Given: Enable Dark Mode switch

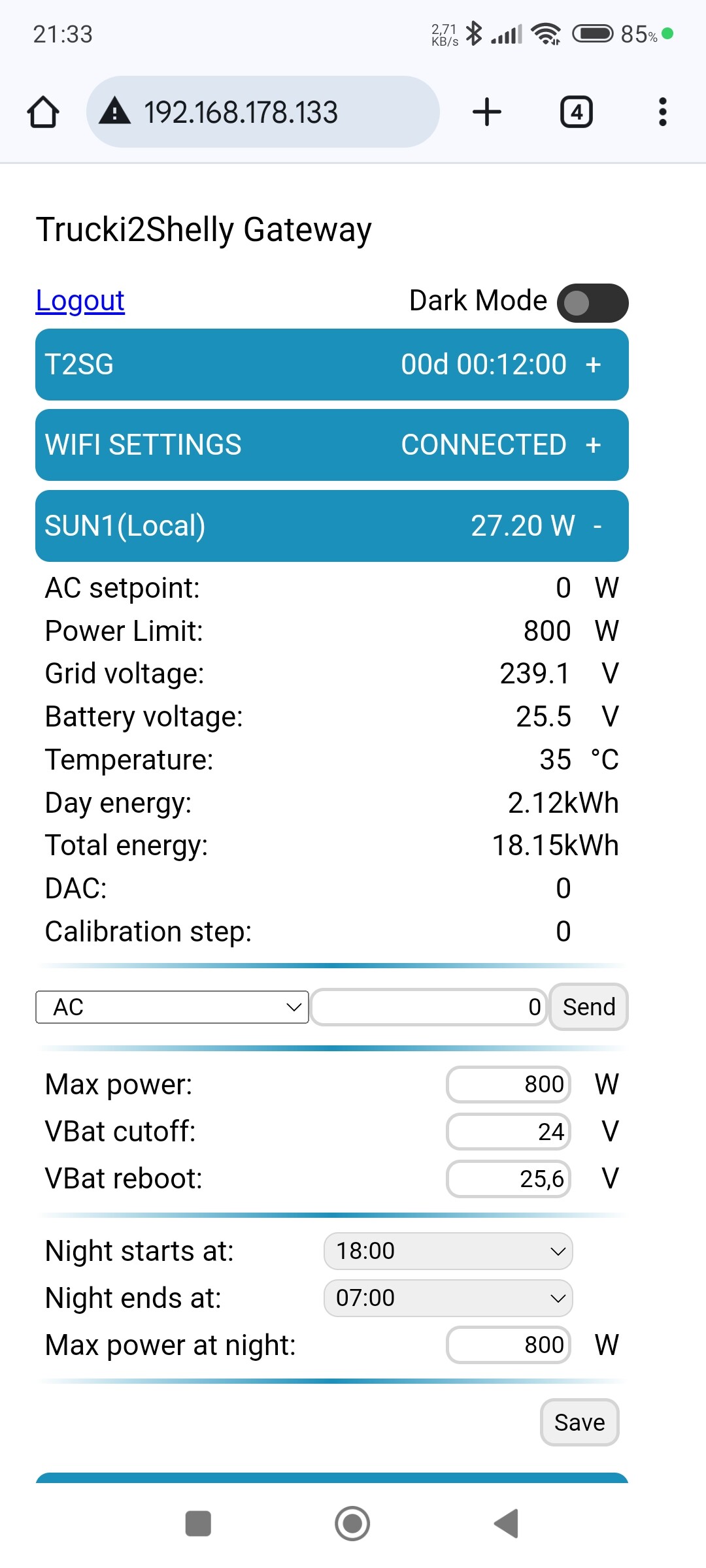Looking at the screenshot, I should 592,302.
